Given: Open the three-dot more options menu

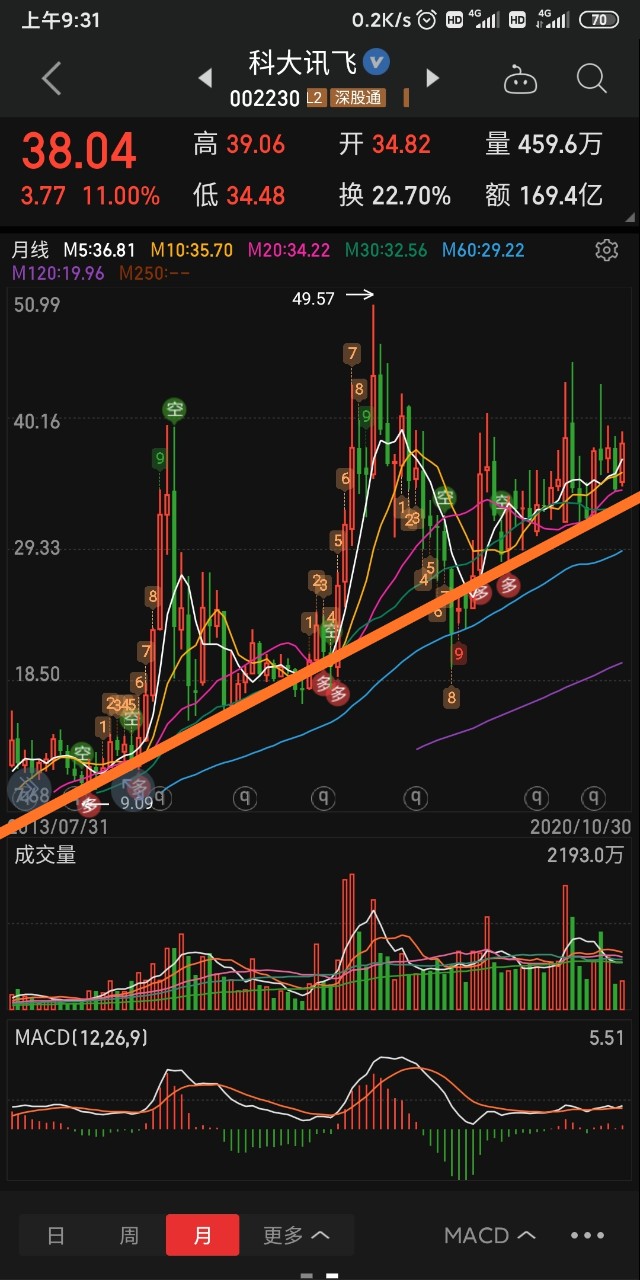Looking at the screenshot, I should pos(588,1235).
